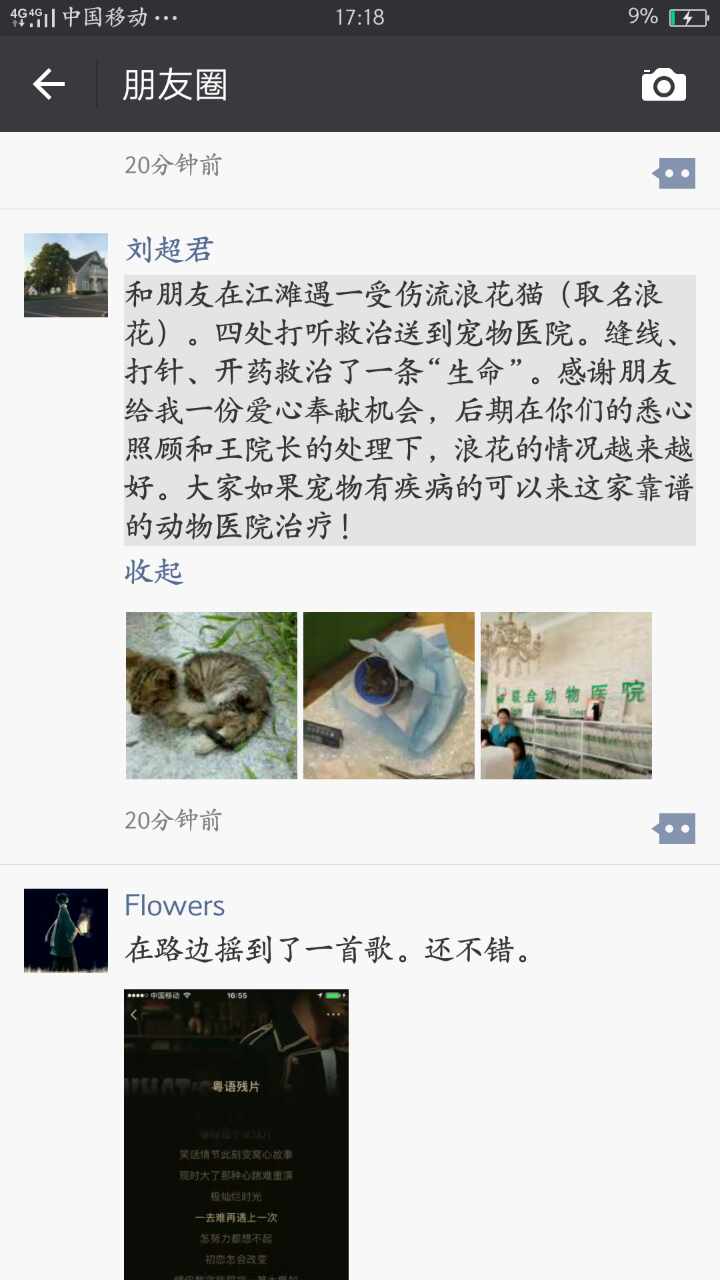Open 刘超君's profile avatar

click(66, 275)
